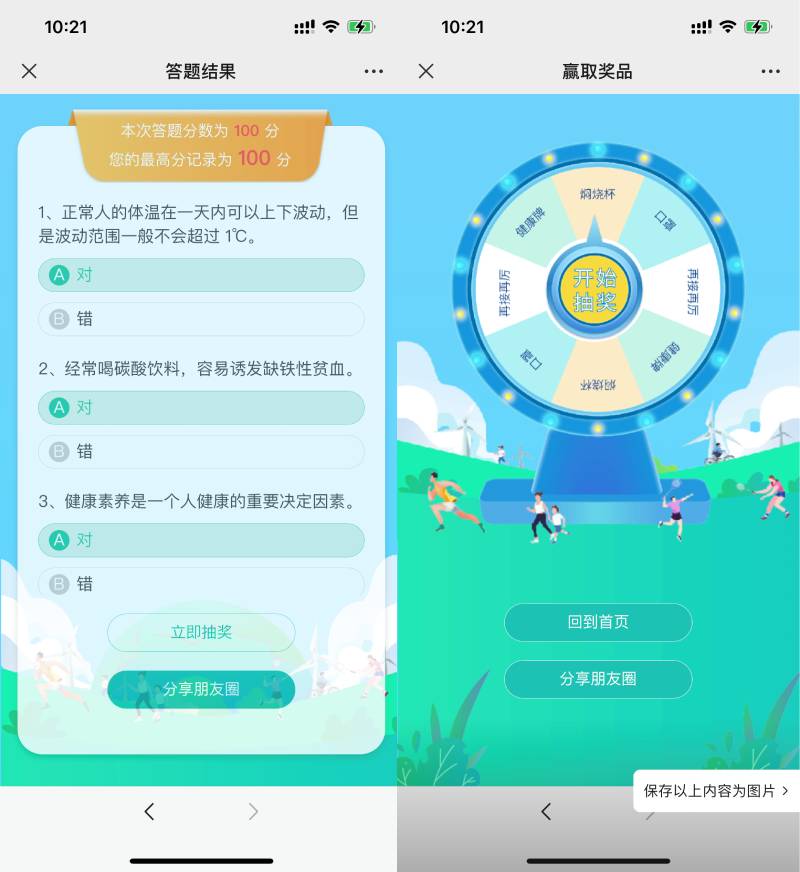
Task: Tap 分享朋友圈 below 回到首页
Action: click(x=598, y=679)
